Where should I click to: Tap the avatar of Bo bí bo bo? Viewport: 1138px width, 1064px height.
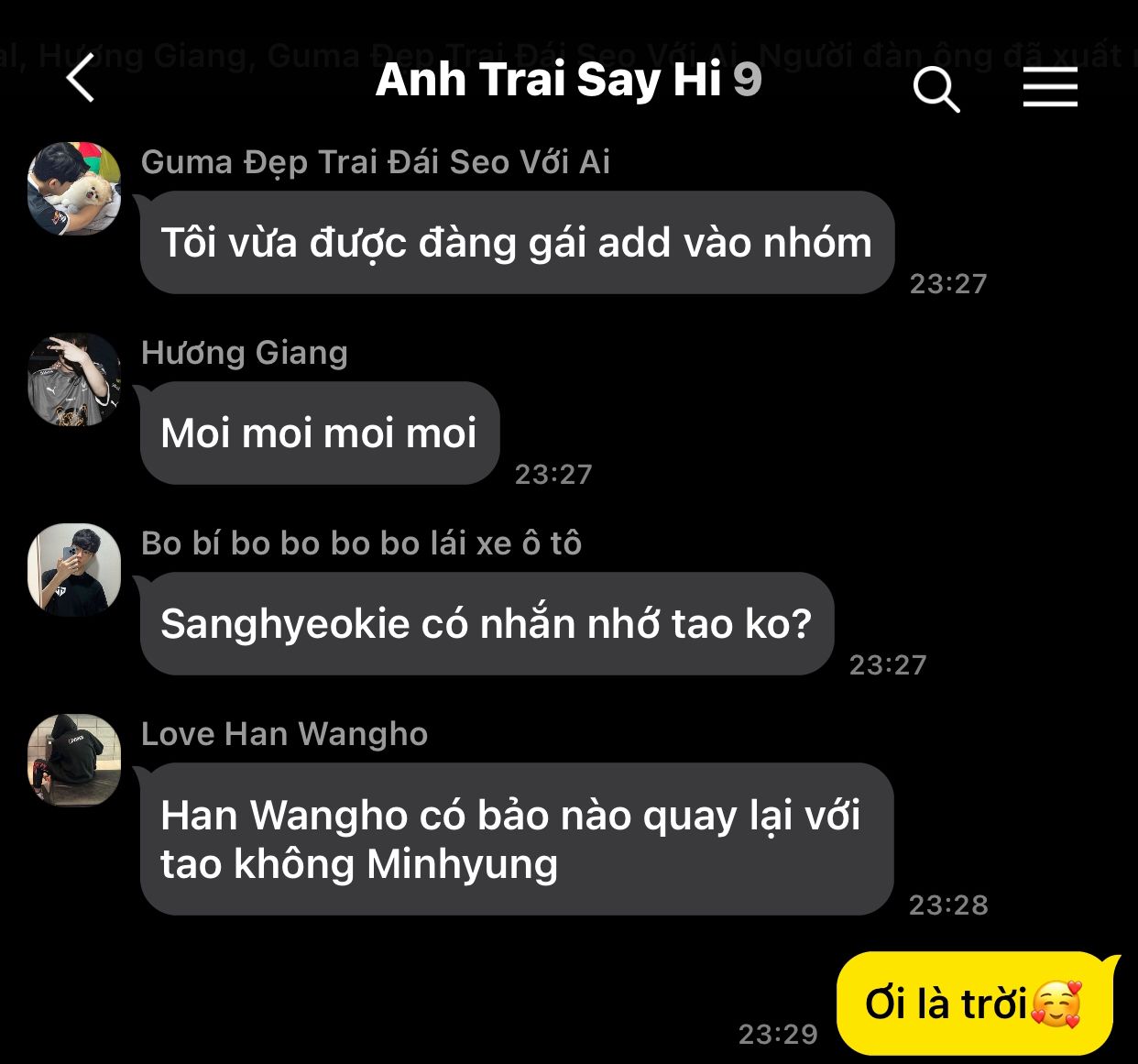(74, 569)
